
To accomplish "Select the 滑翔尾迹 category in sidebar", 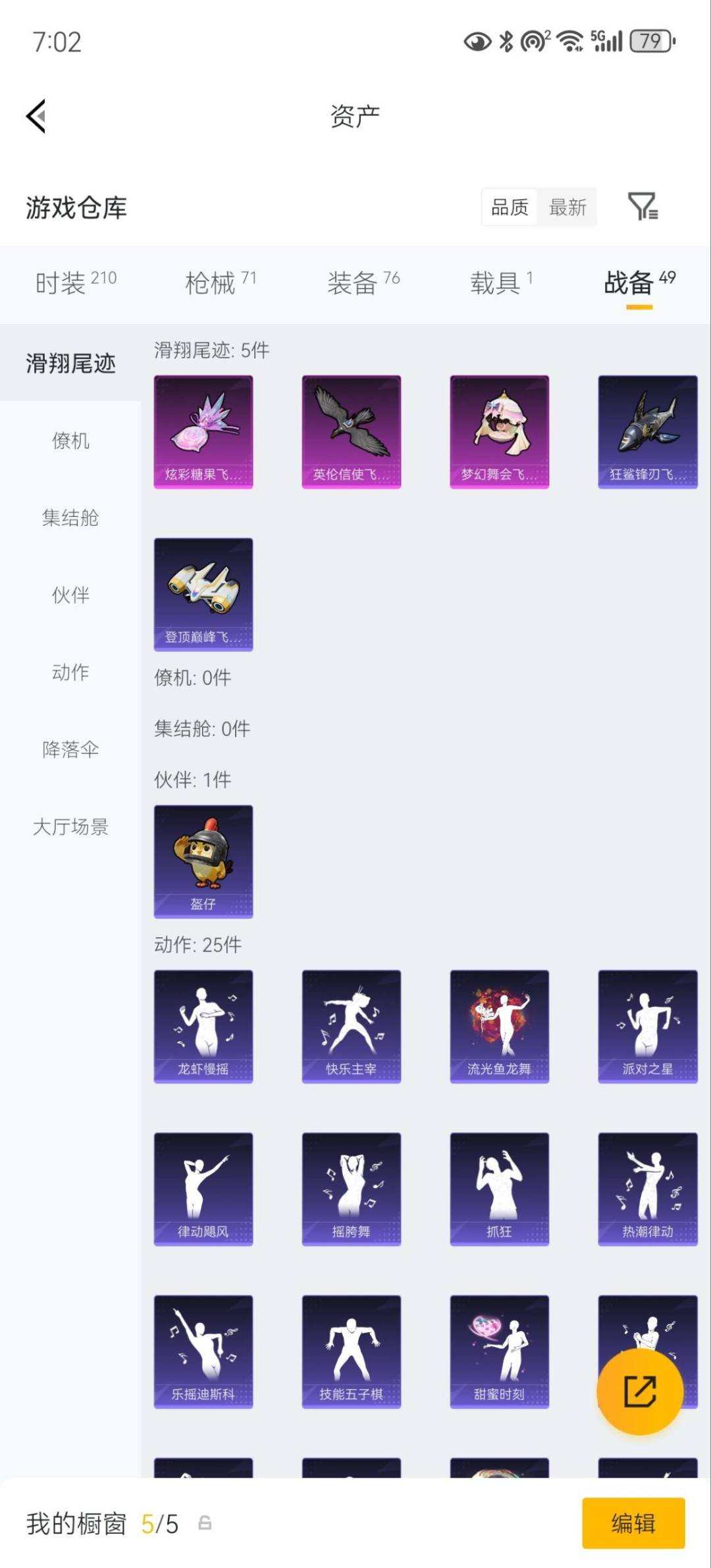I will pyautogui.click(x=70, y=364).
